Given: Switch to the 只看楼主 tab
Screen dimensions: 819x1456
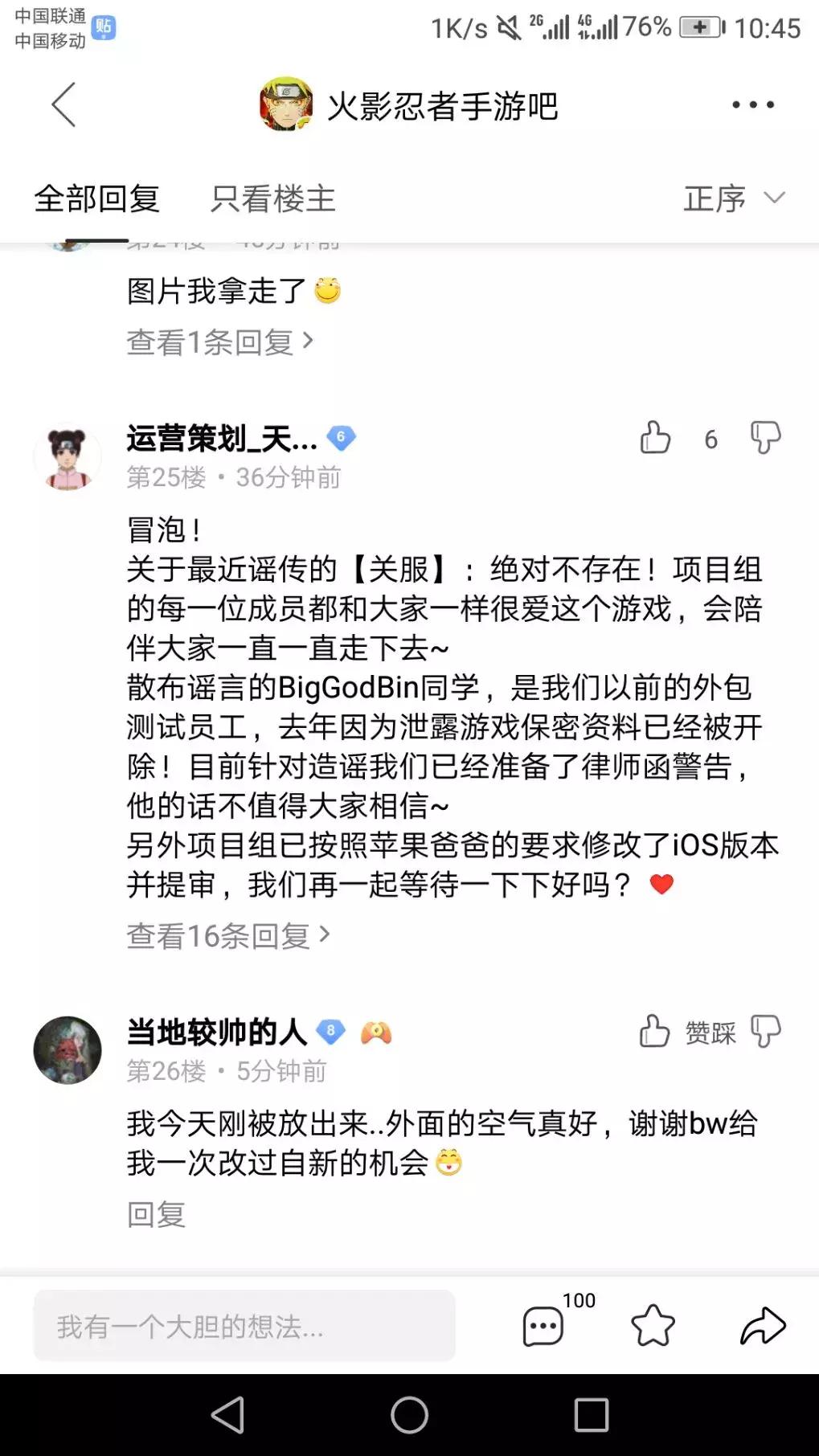Looking at the screenshot, I should [273, 198].
